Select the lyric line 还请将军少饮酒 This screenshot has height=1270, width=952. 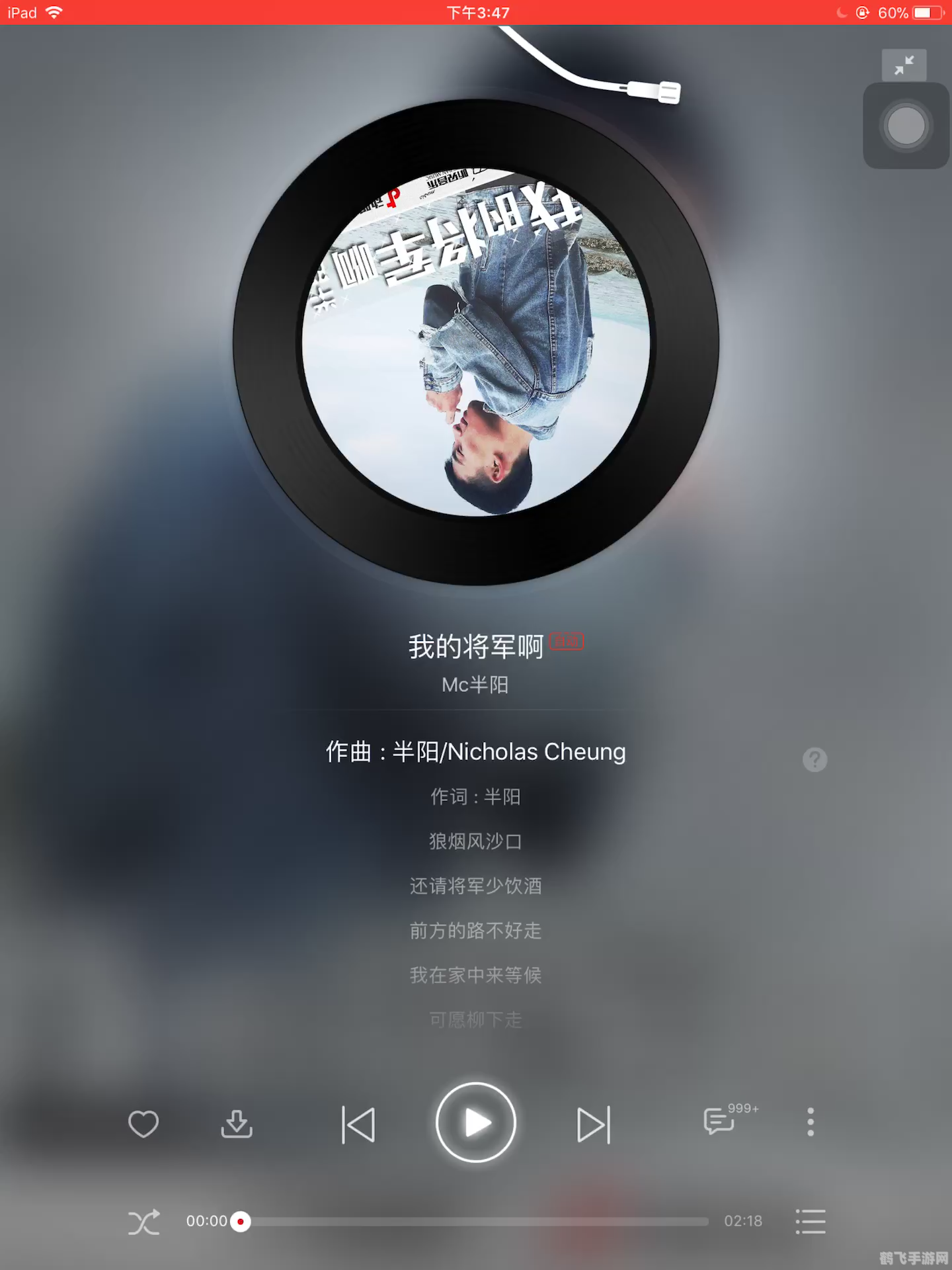tap(475, 886)
